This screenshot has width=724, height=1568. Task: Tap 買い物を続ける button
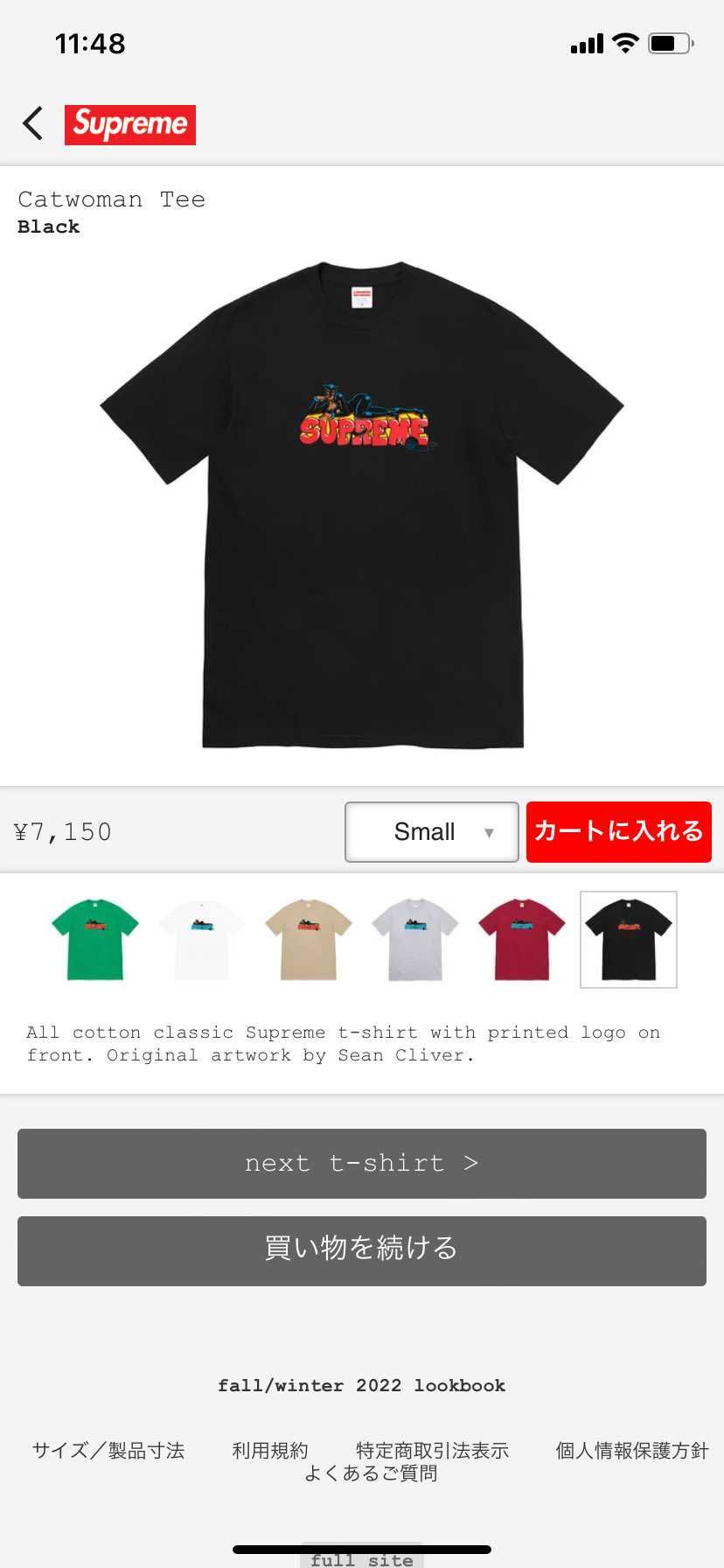[x=362, y=1250]
